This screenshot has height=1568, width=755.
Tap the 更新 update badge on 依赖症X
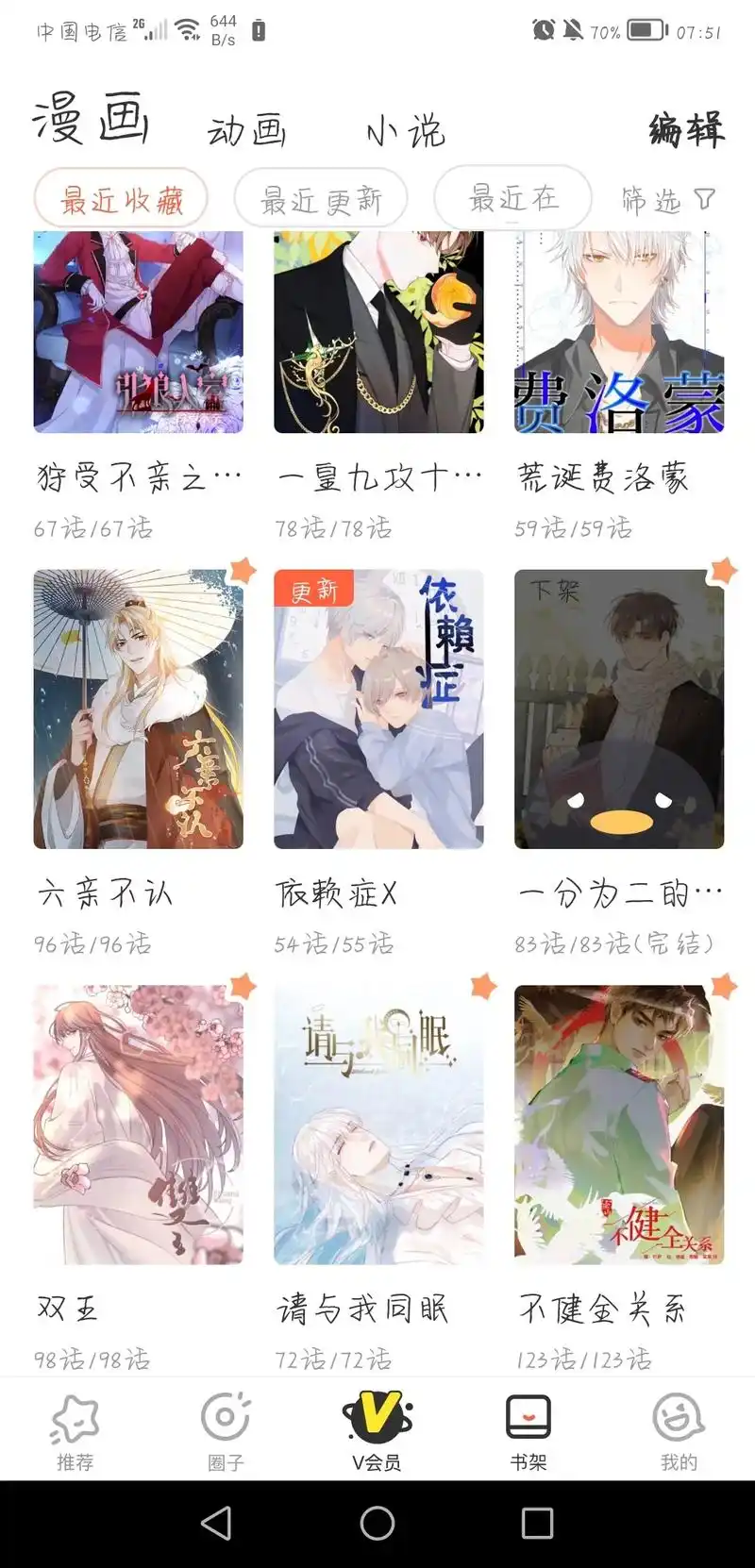click(312, 588)
